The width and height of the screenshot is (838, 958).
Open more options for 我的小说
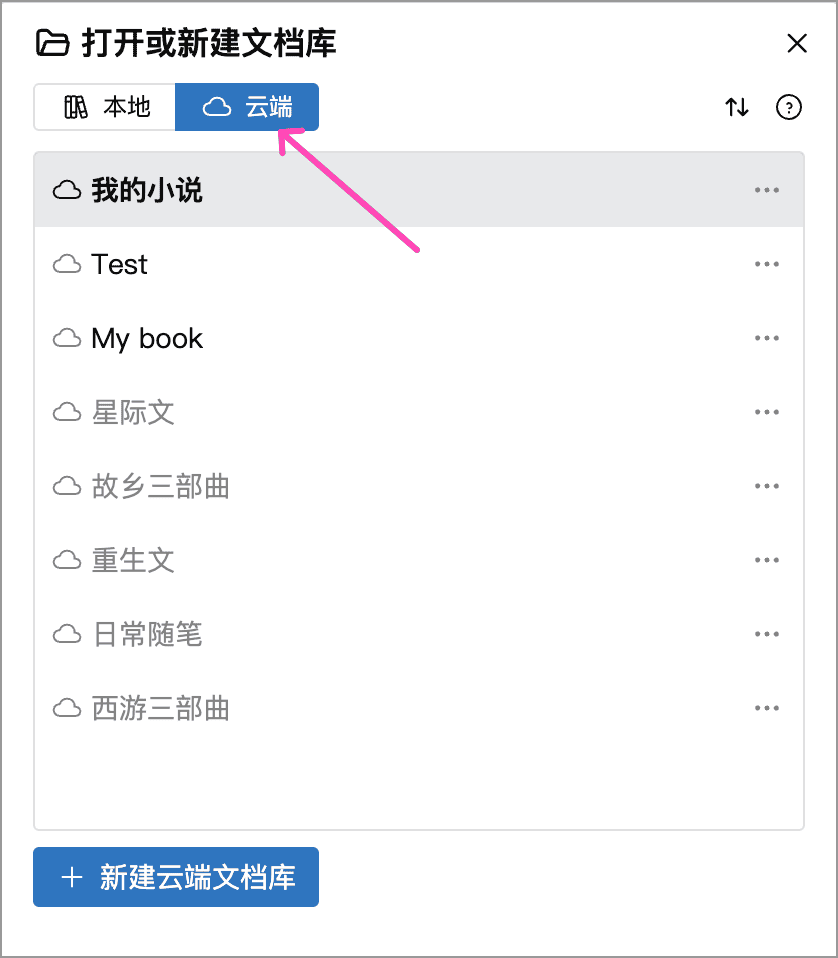pyautogui.click(x=767, y=190)
